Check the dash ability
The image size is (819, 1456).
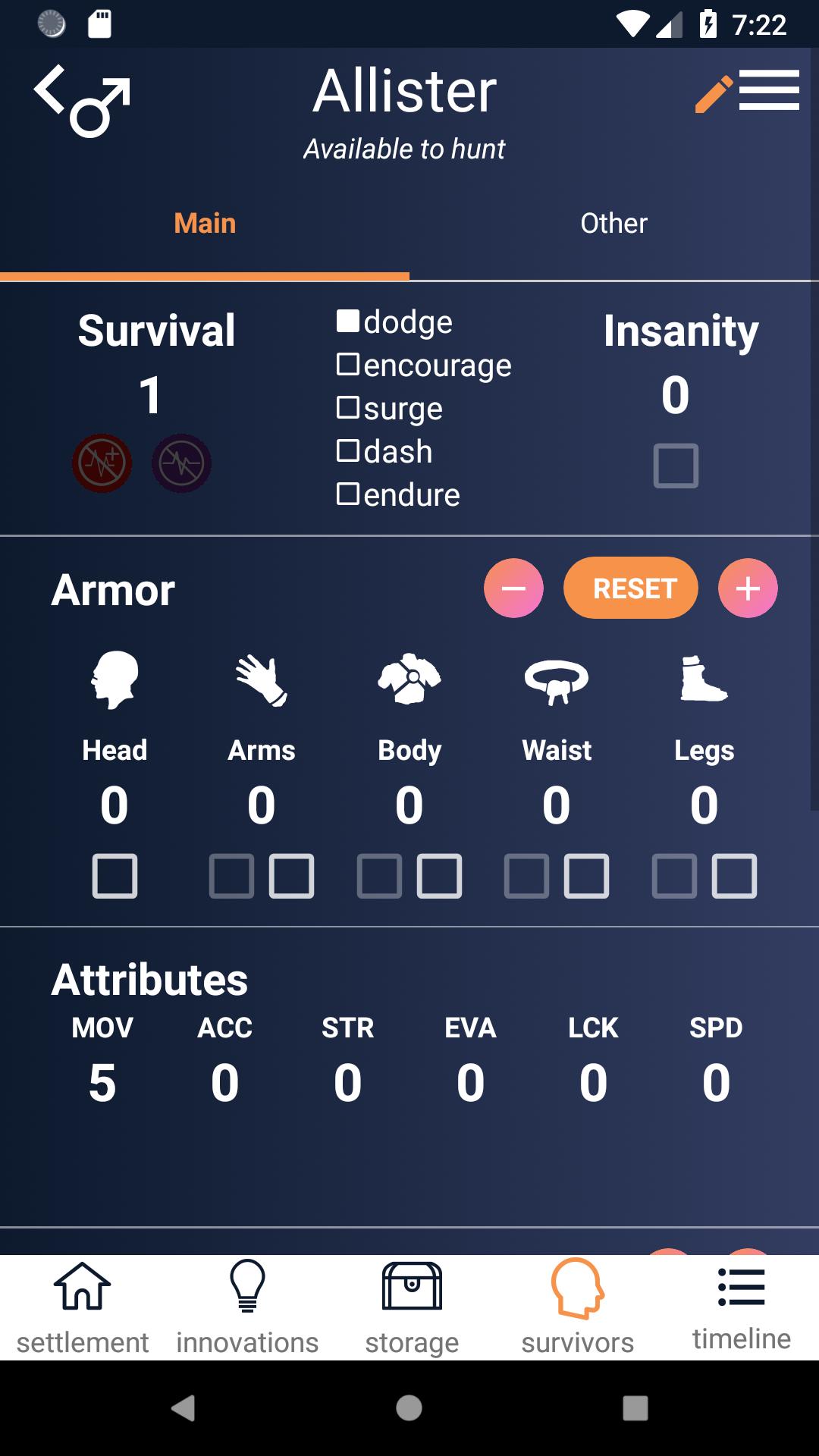point(348,450)
